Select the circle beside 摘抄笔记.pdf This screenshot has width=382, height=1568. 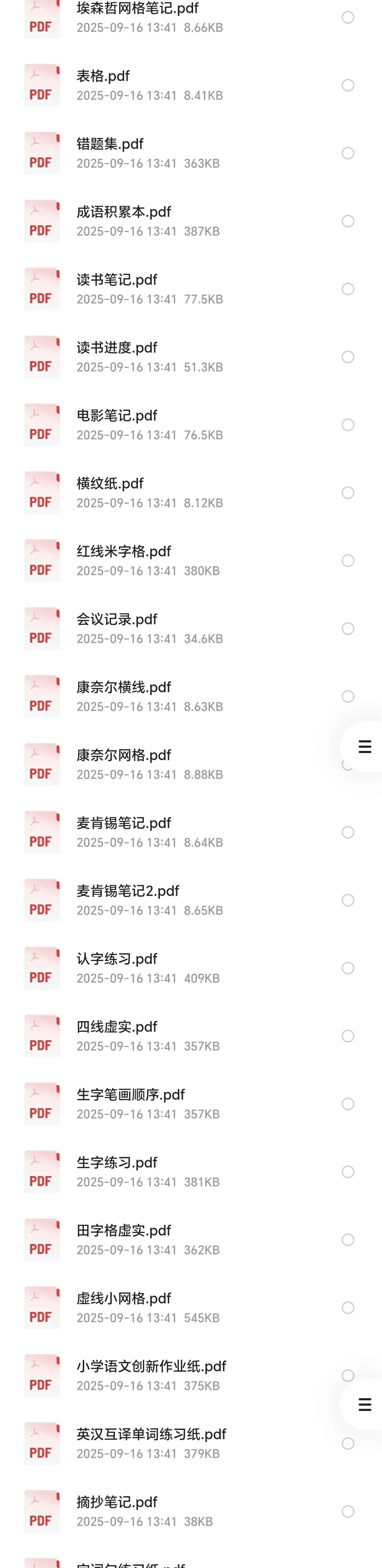(348, 1511)
